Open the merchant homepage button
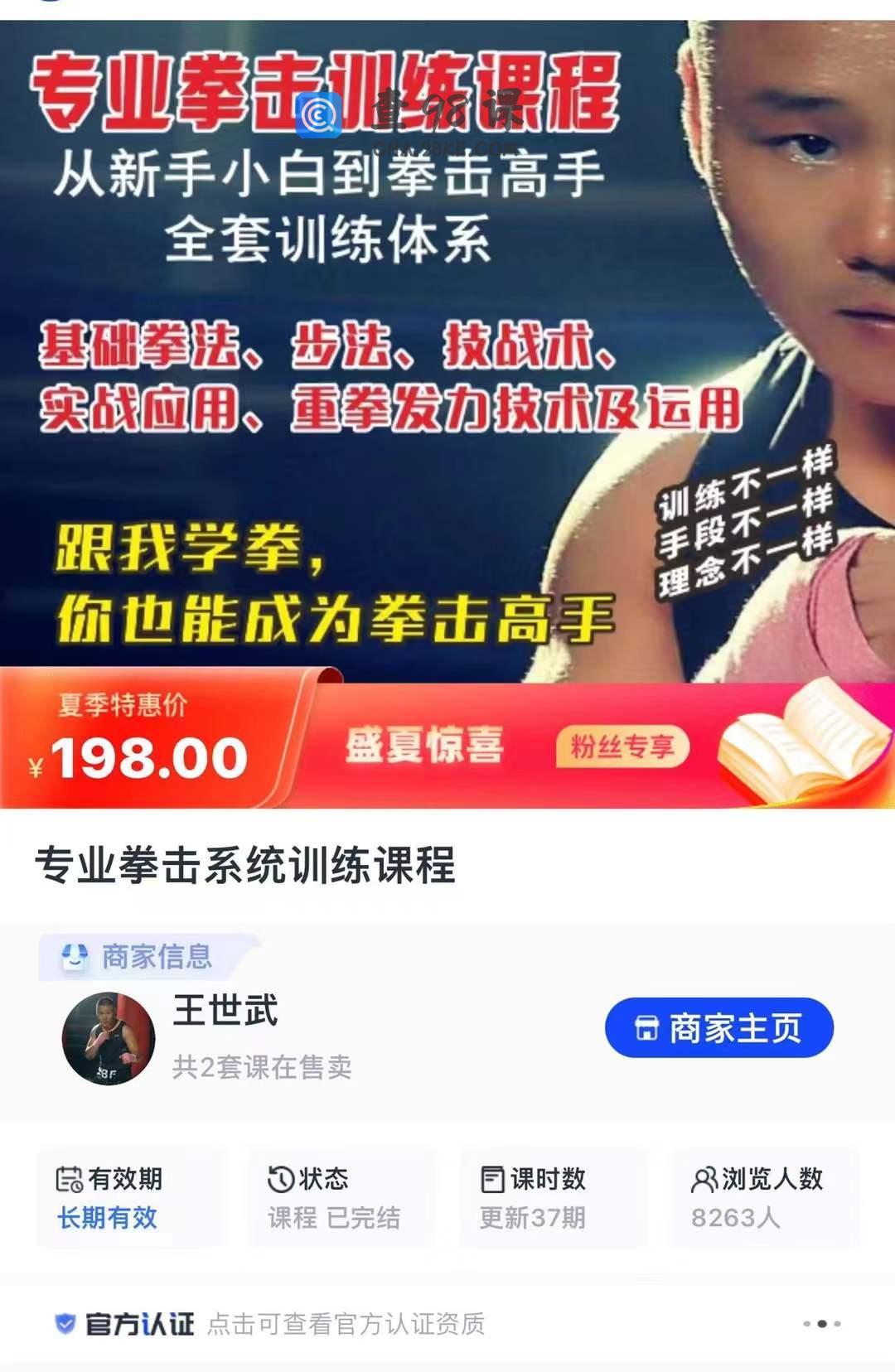 point(718,1028)
